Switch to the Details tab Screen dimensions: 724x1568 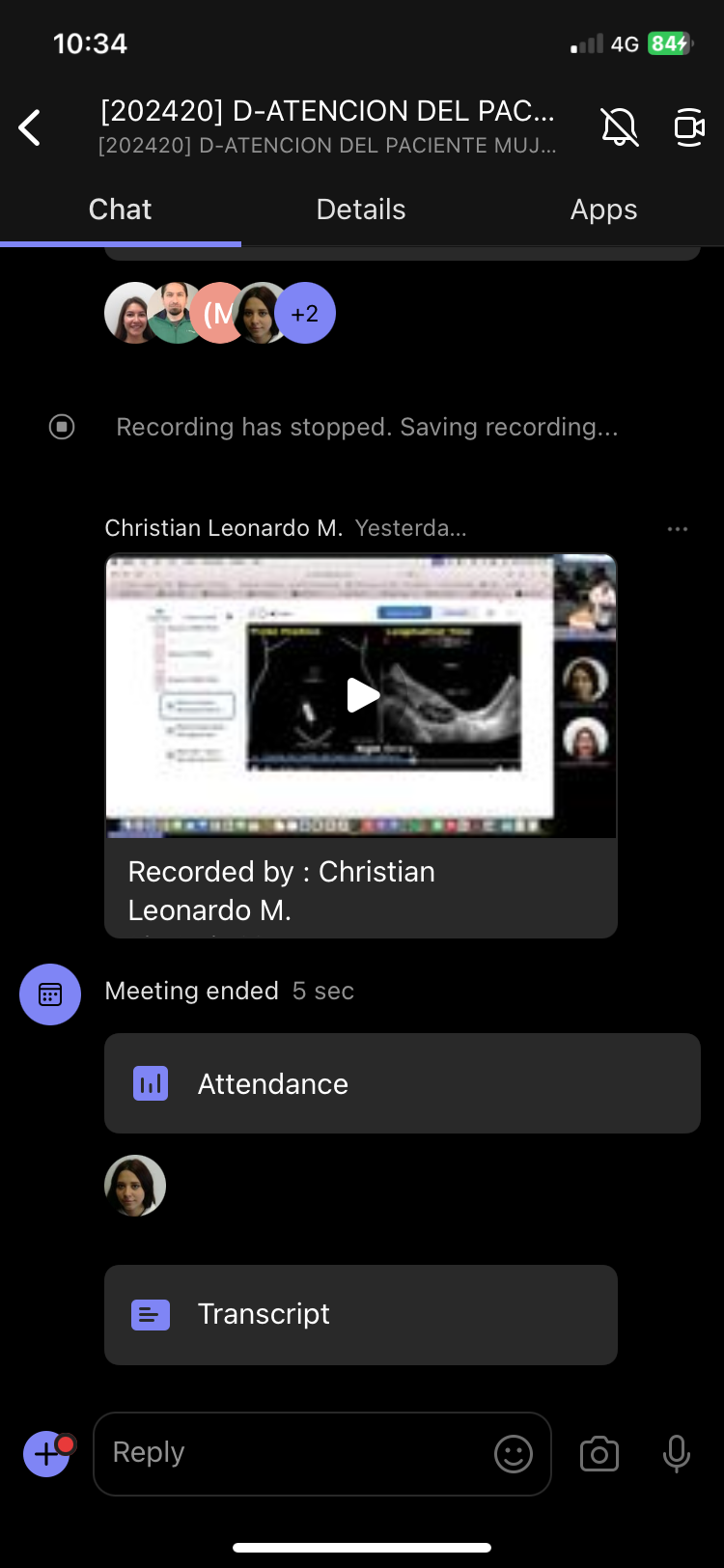[x=361, y=210]
